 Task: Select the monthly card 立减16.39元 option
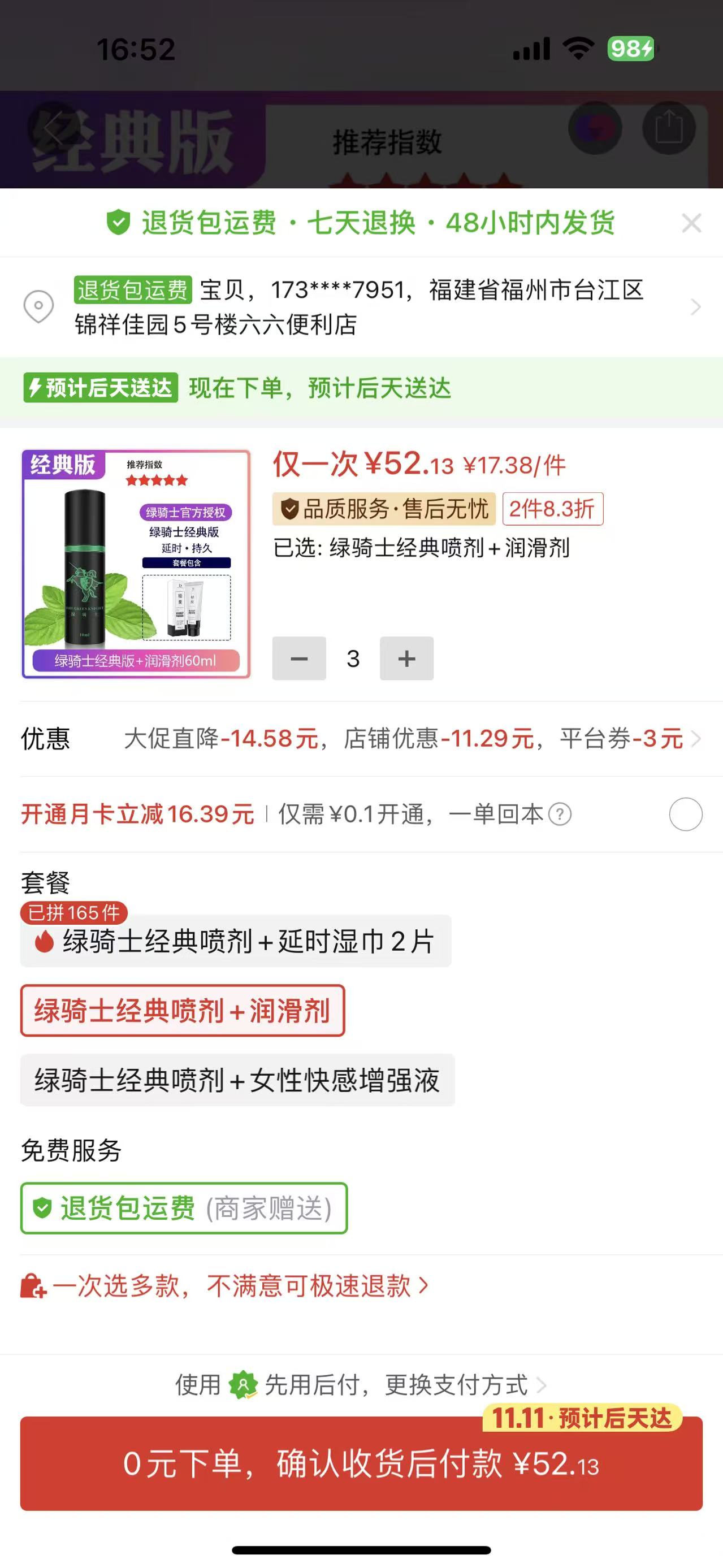pyautogui.click(x=685, y=814)
